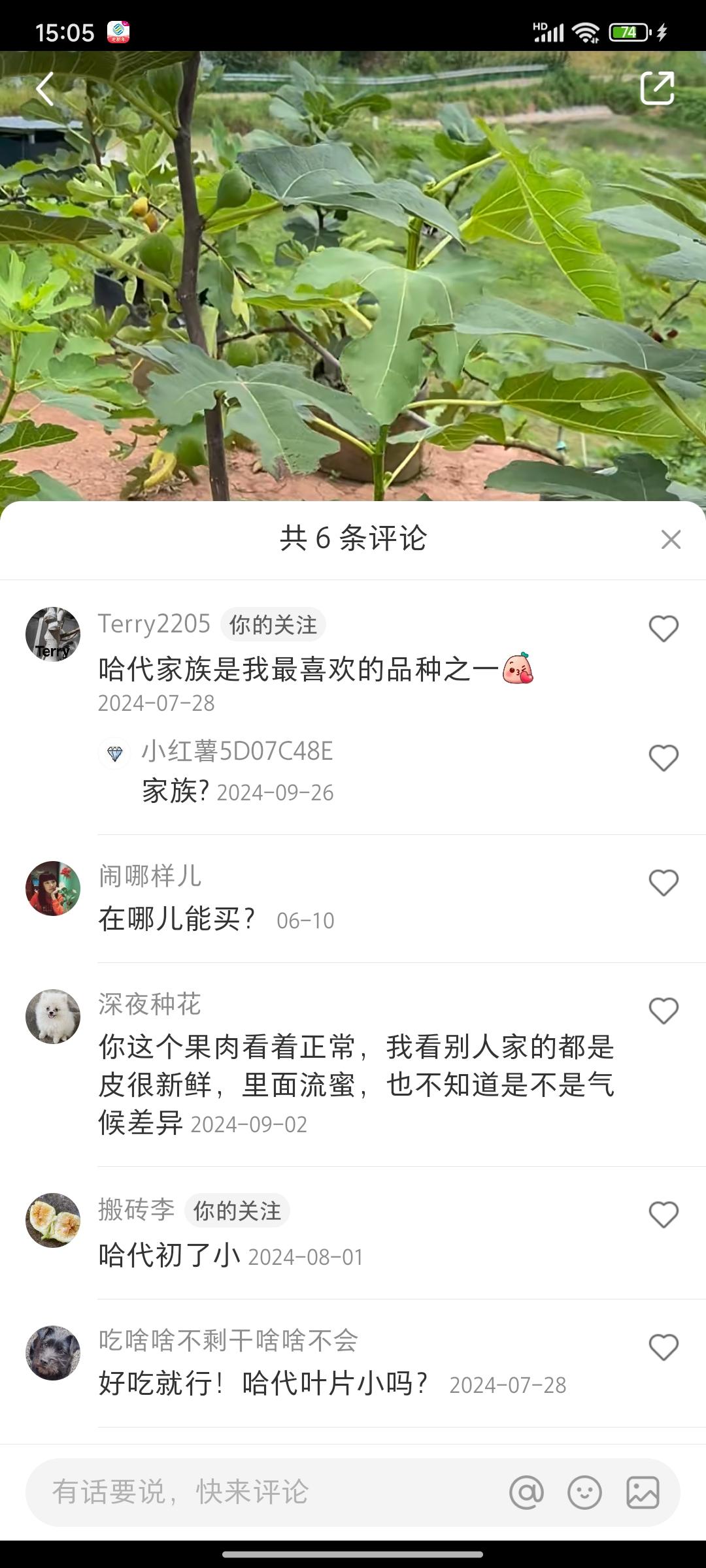This screenshot has width=706, height=1568.
Task: Like 深夜种花's comment
Action: pyautogui.click(x=663, y=1011)
